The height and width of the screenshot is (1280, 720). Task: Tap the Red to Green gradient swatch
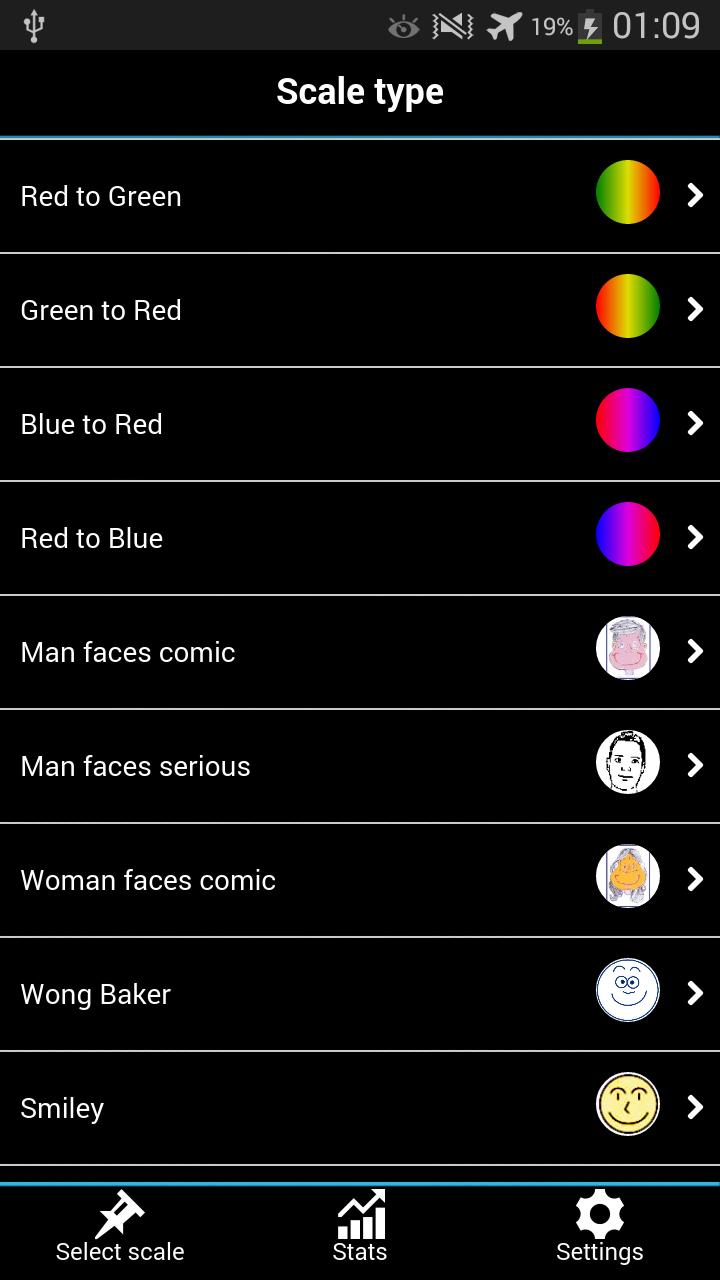(627, 191)
